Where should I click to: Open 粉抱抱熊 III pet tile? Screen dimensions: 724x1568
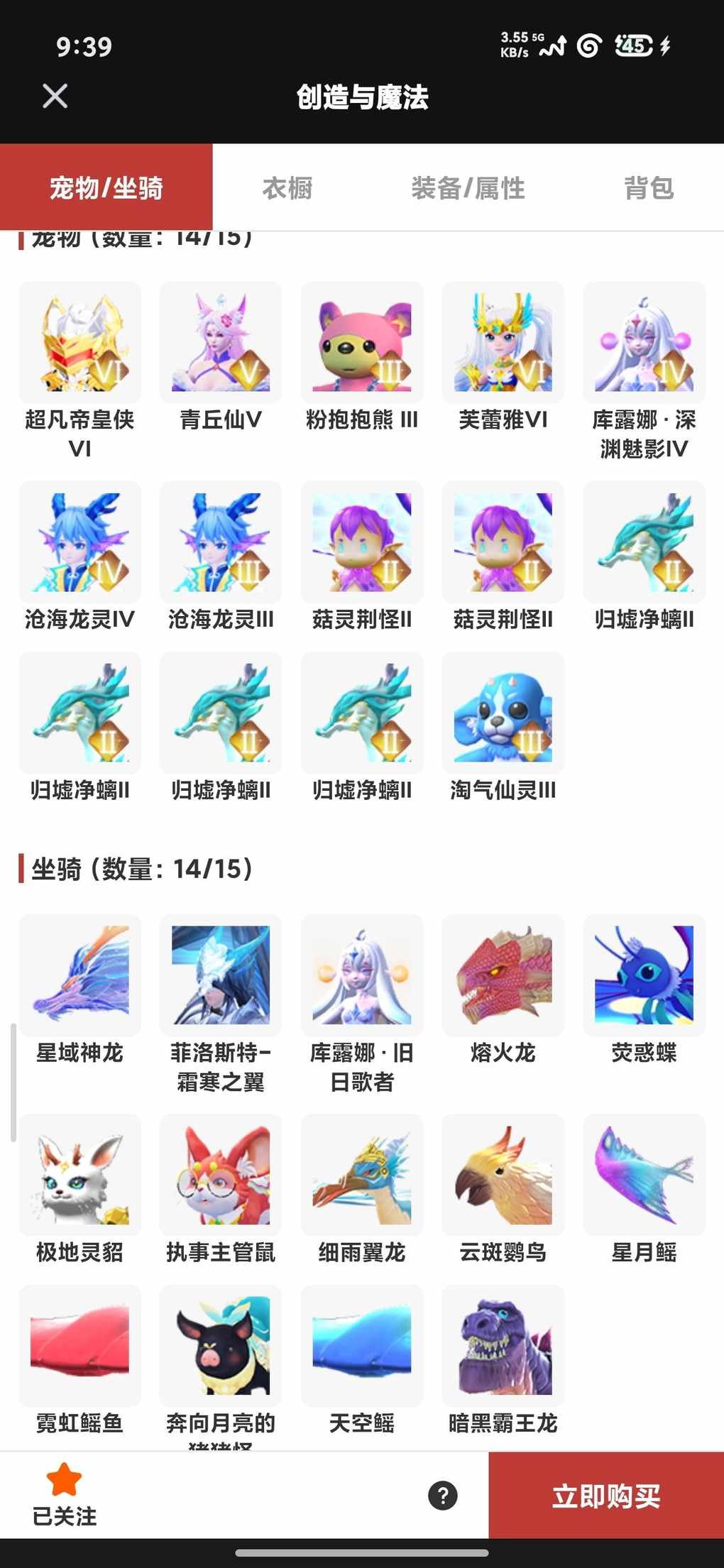(362, 344)
